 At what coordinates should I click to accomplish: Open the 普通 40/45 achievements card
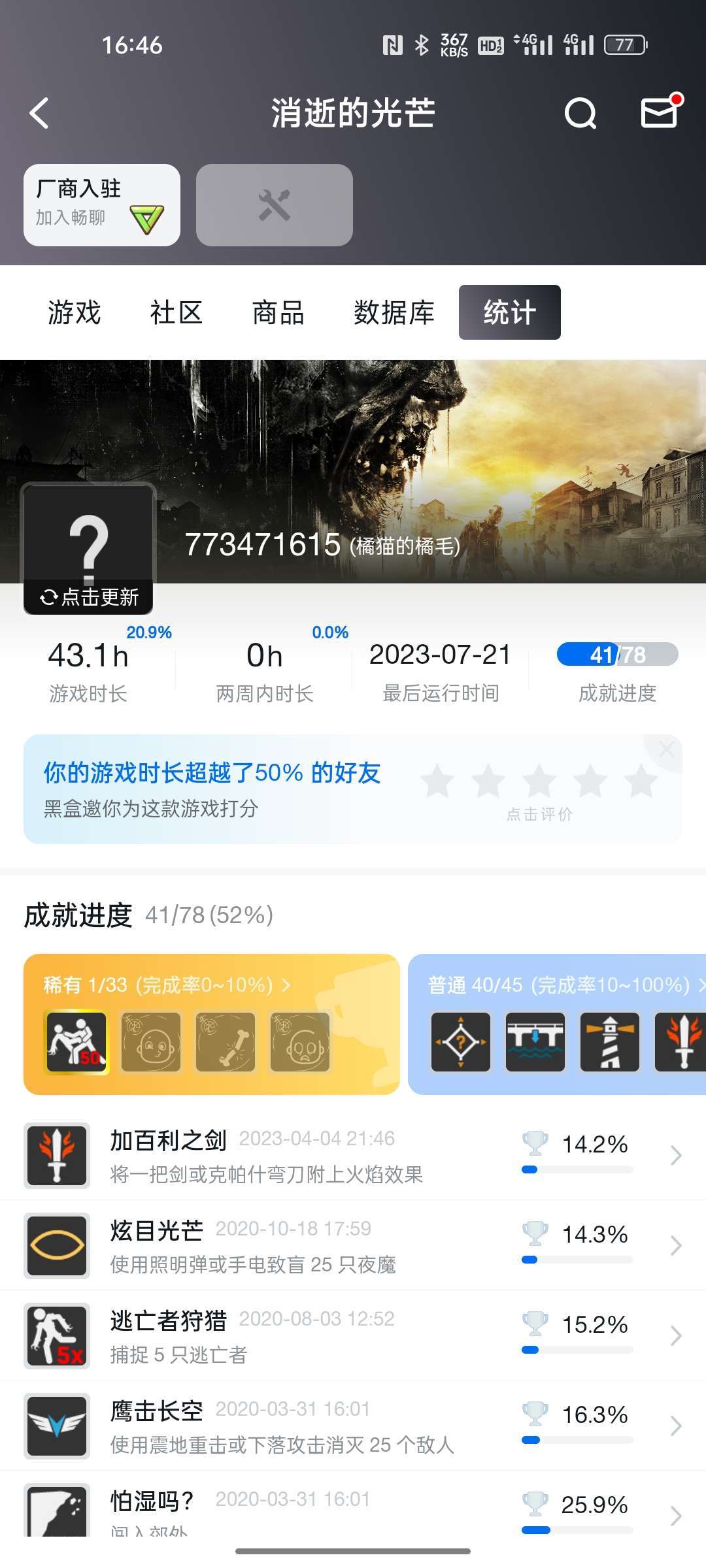tap(557, 1024)
